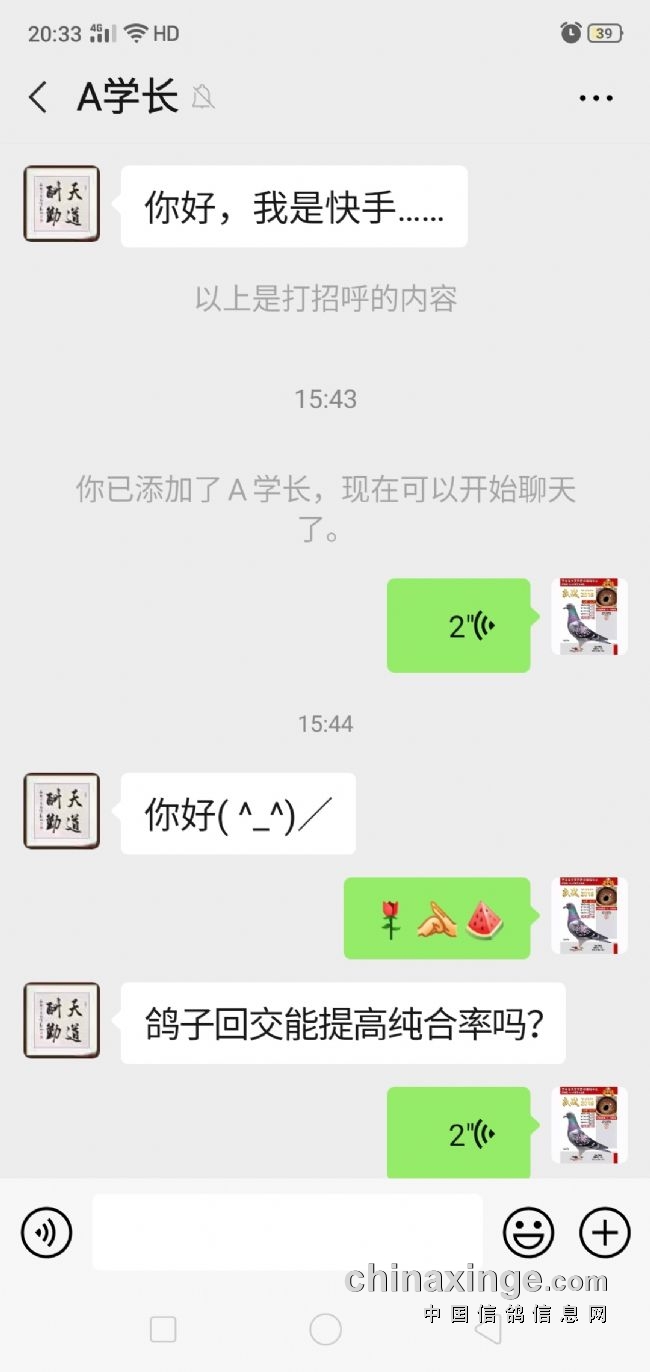Open recent apps via square button

point(163,1328)
